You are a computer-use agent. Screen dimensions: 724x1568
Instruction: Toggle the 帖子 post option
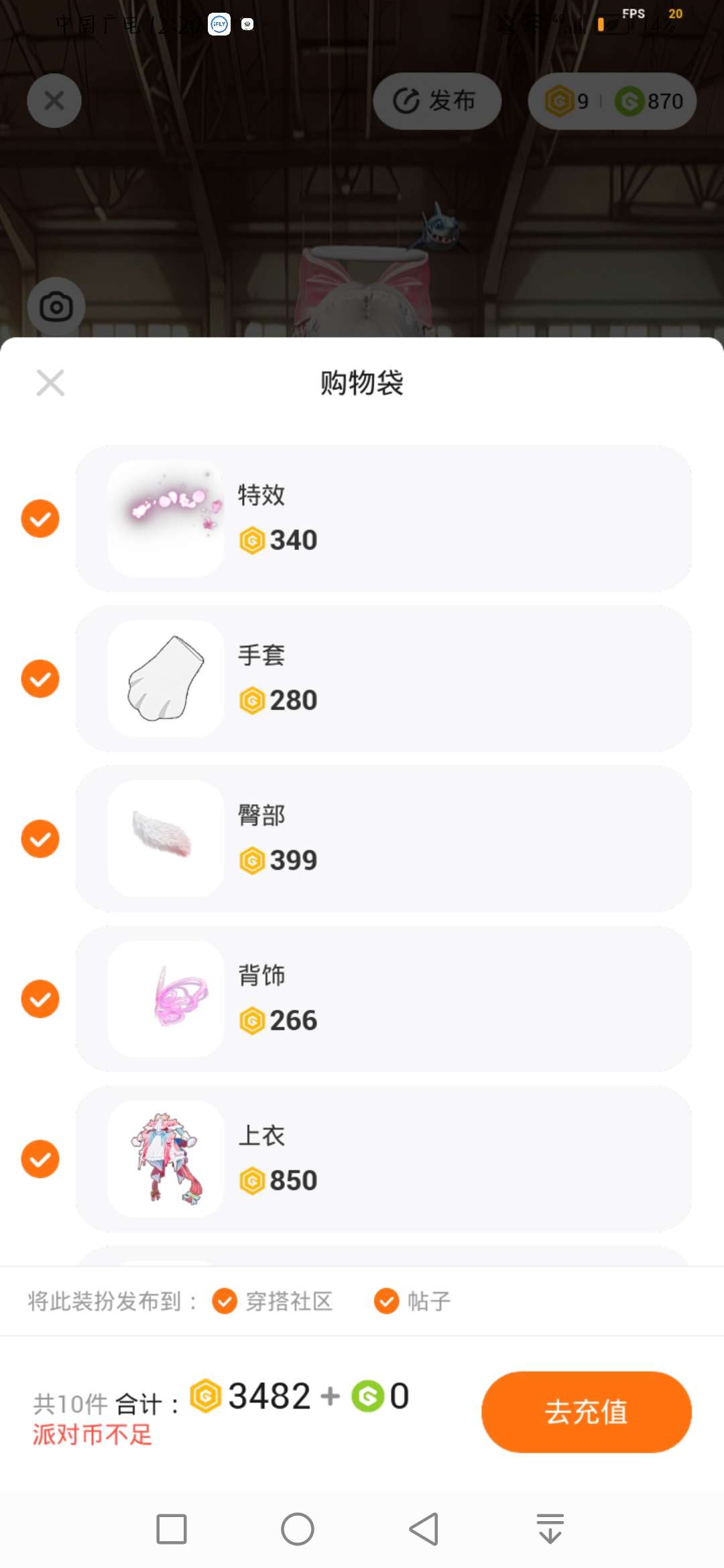(387, 1301)
